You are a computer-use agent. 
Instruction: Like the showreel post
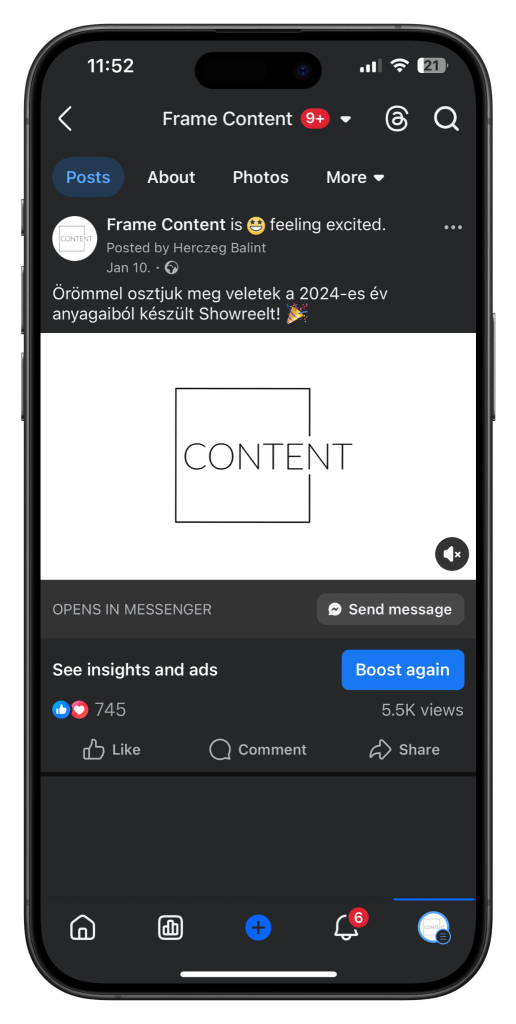[112, 750]
